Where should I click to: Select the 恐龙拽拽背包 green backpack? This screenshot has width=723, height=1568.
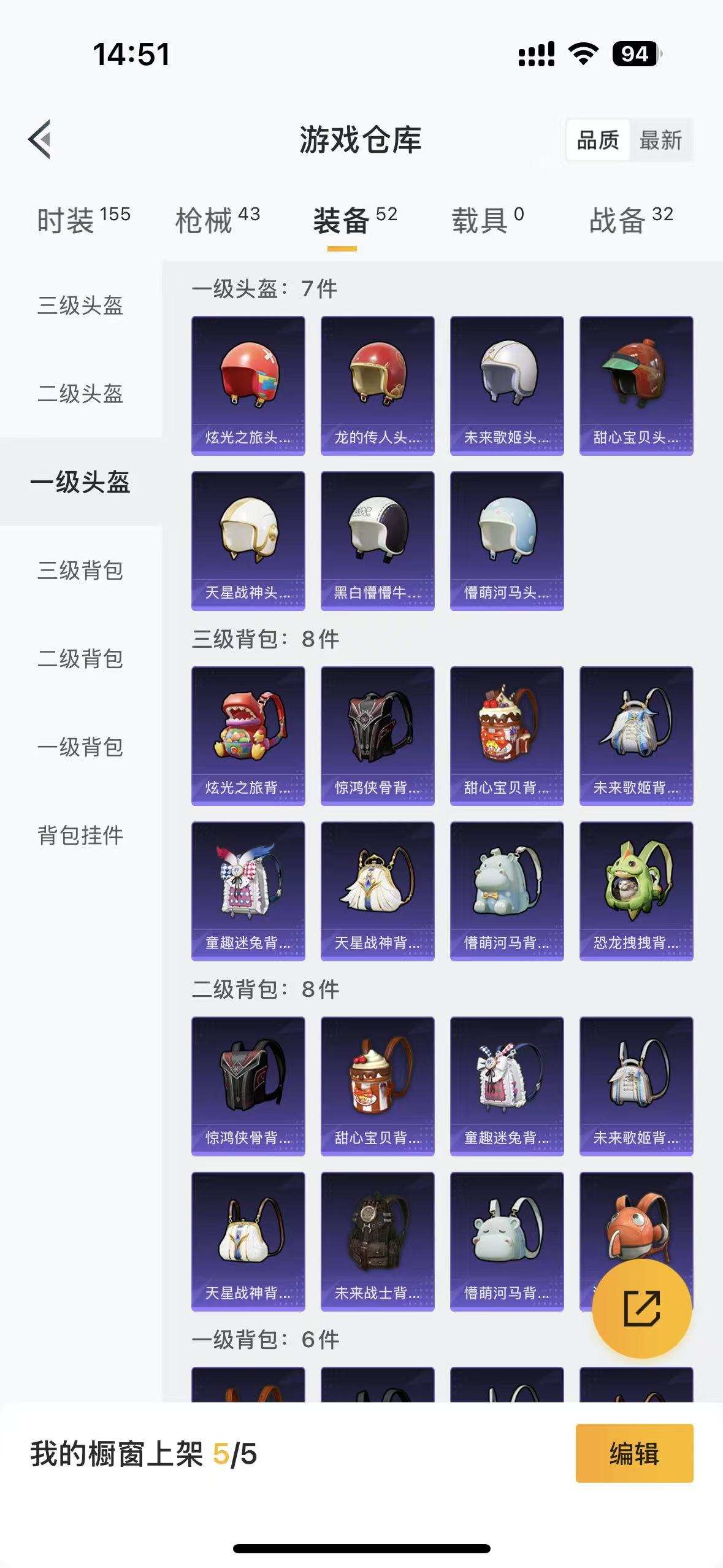pyautogui.click(x=636, y=890)
